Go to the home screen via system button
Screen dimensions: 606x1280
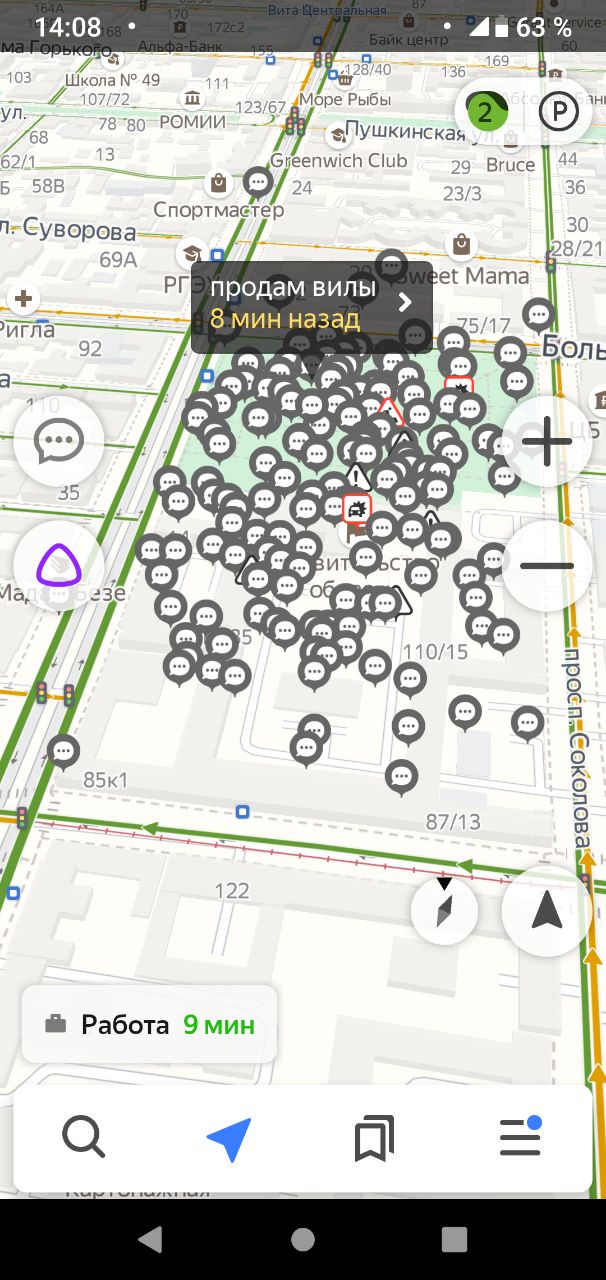click(x=303, y=1240)
